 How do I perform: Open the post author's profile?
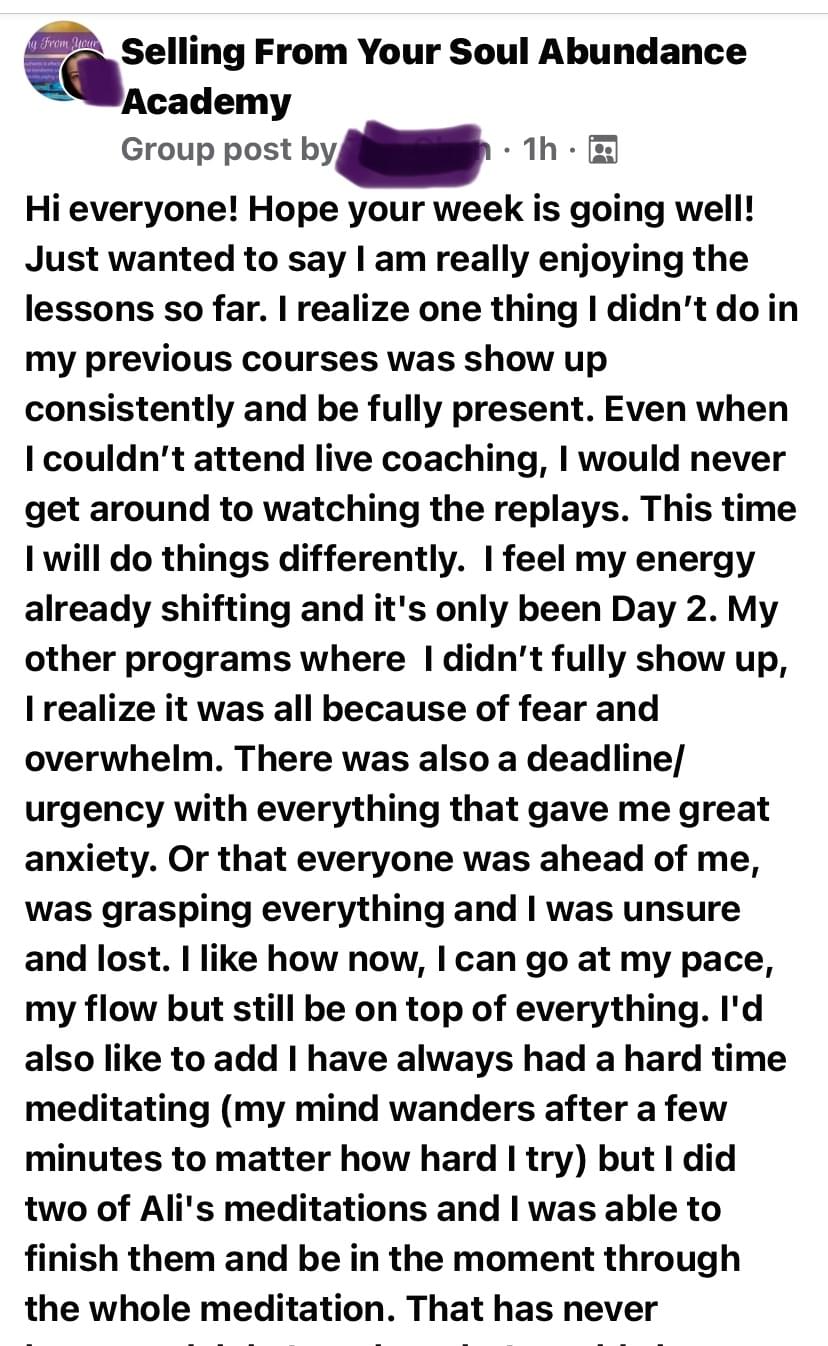tap(415, 149)
